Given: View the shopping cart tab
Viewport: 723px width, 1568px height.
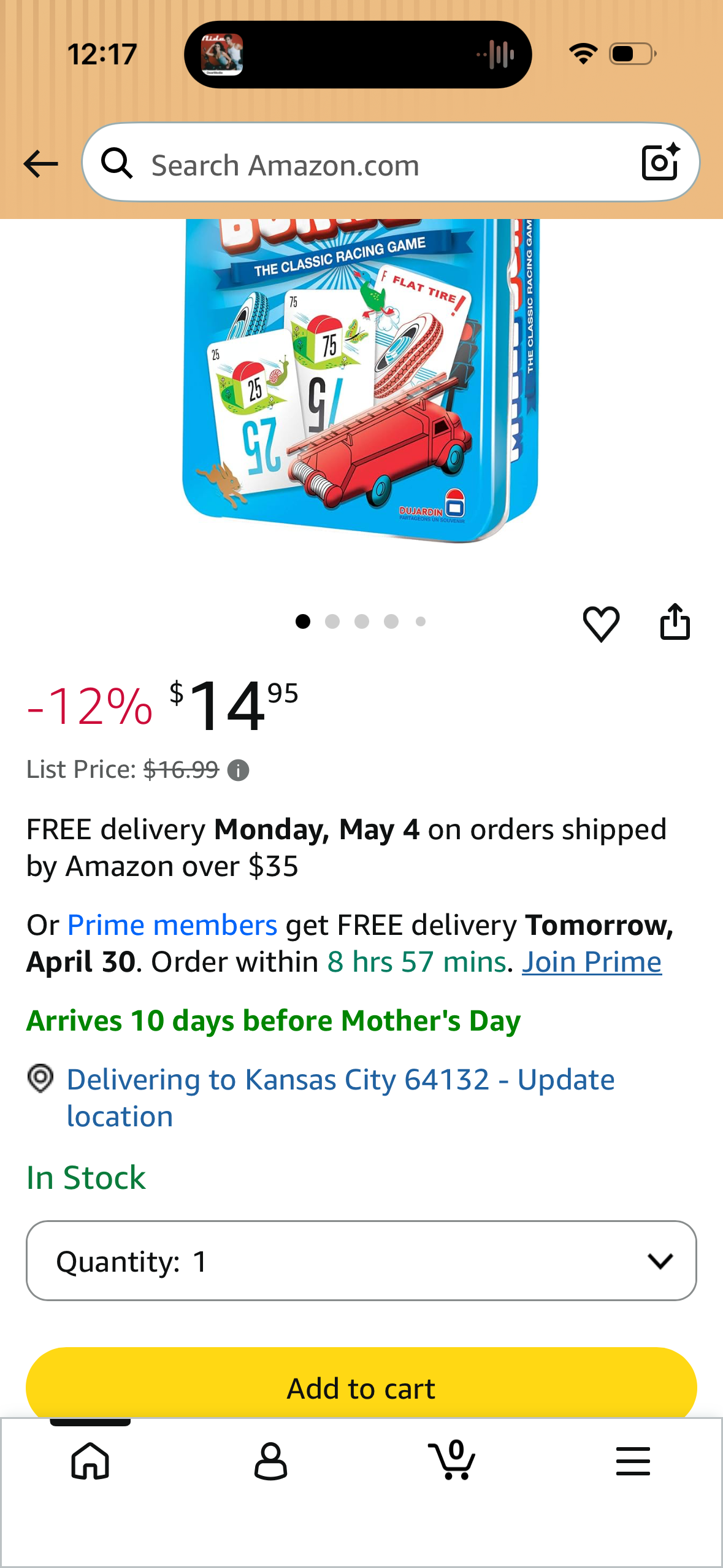Looking at the screenshot, I should click(x=452, y=1461).
